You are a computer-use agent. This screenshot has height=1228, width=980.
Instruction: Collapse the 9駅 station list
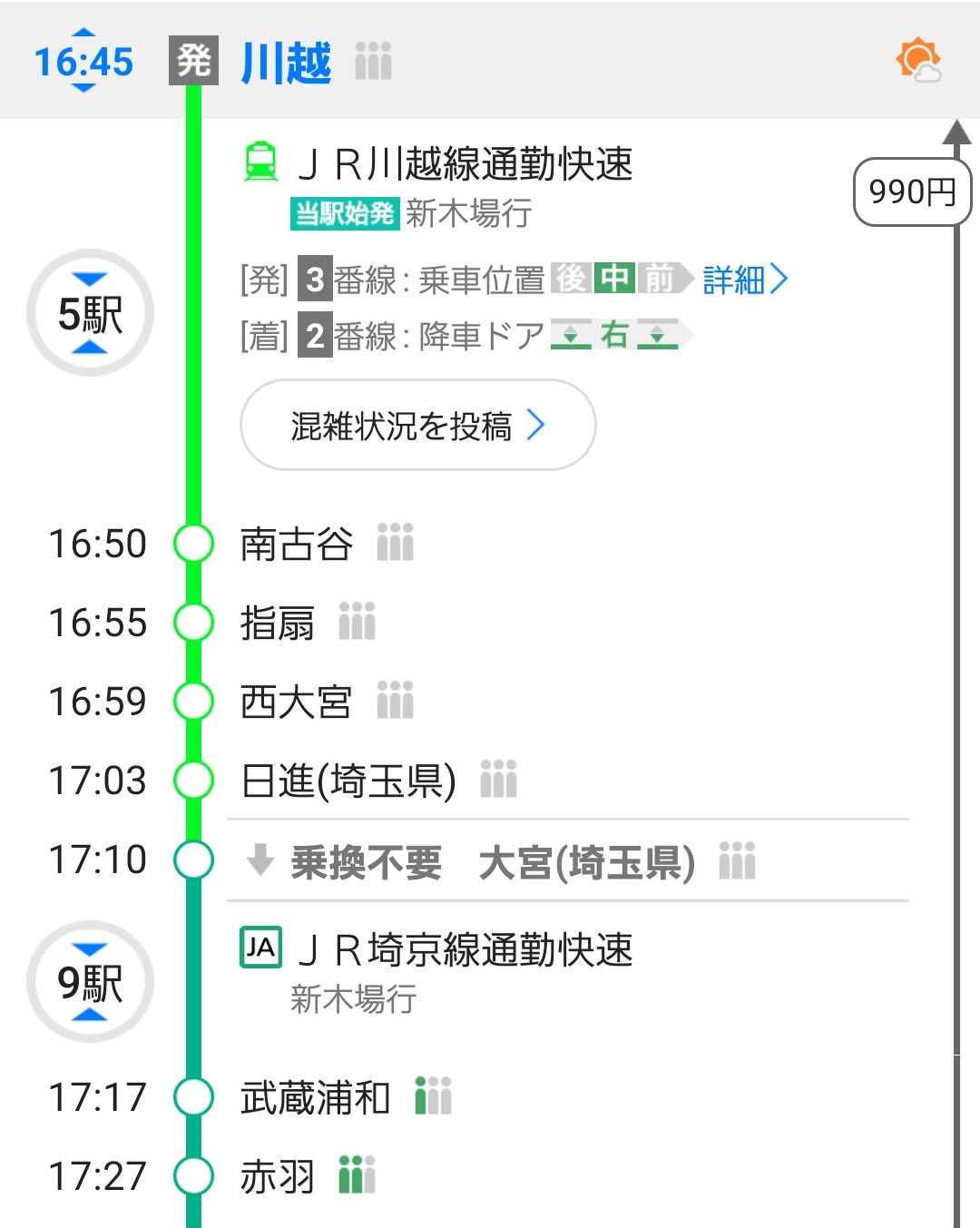pos(90,982)
